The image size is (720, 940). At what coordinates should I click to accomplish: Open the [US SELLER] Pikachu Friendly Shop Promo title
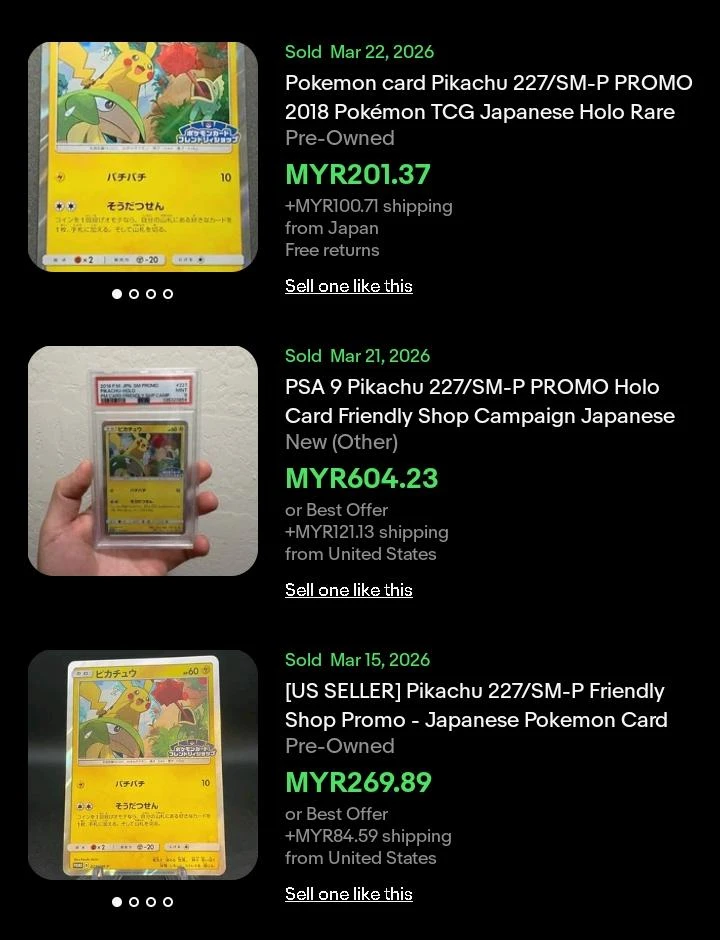(476, 705)
